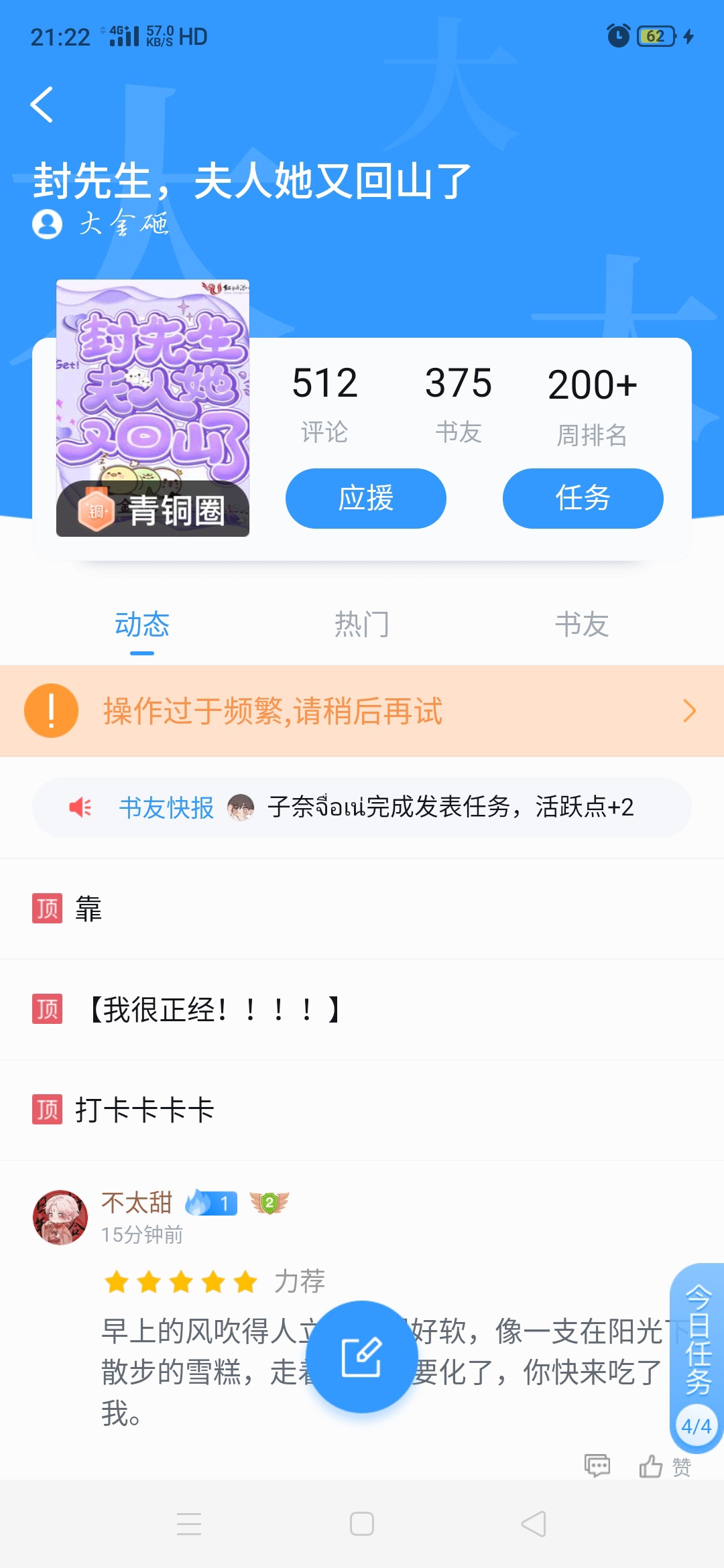Viewport: 724px width, 1568px height.
Task: Switch to the 热门 tab
Action: click(361, 625)
